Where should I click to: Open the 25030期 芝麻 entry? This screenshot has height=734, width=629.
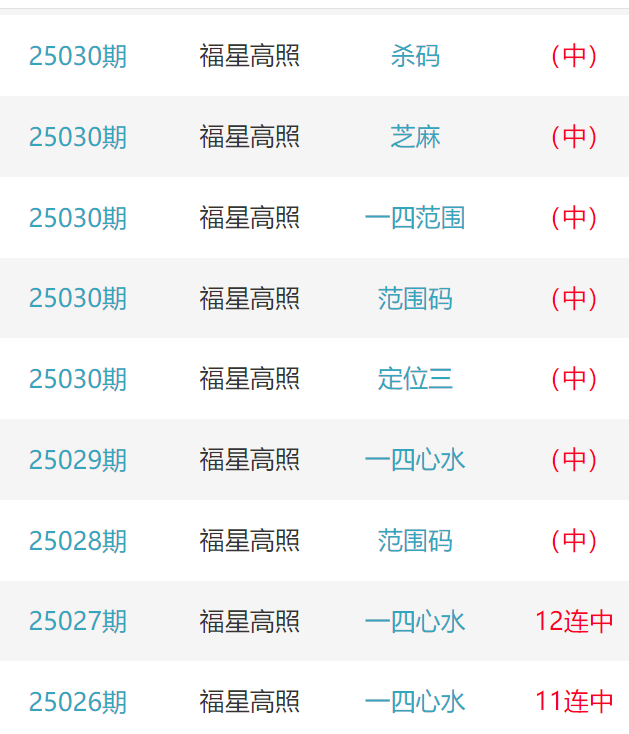click(x=414, y=137)
